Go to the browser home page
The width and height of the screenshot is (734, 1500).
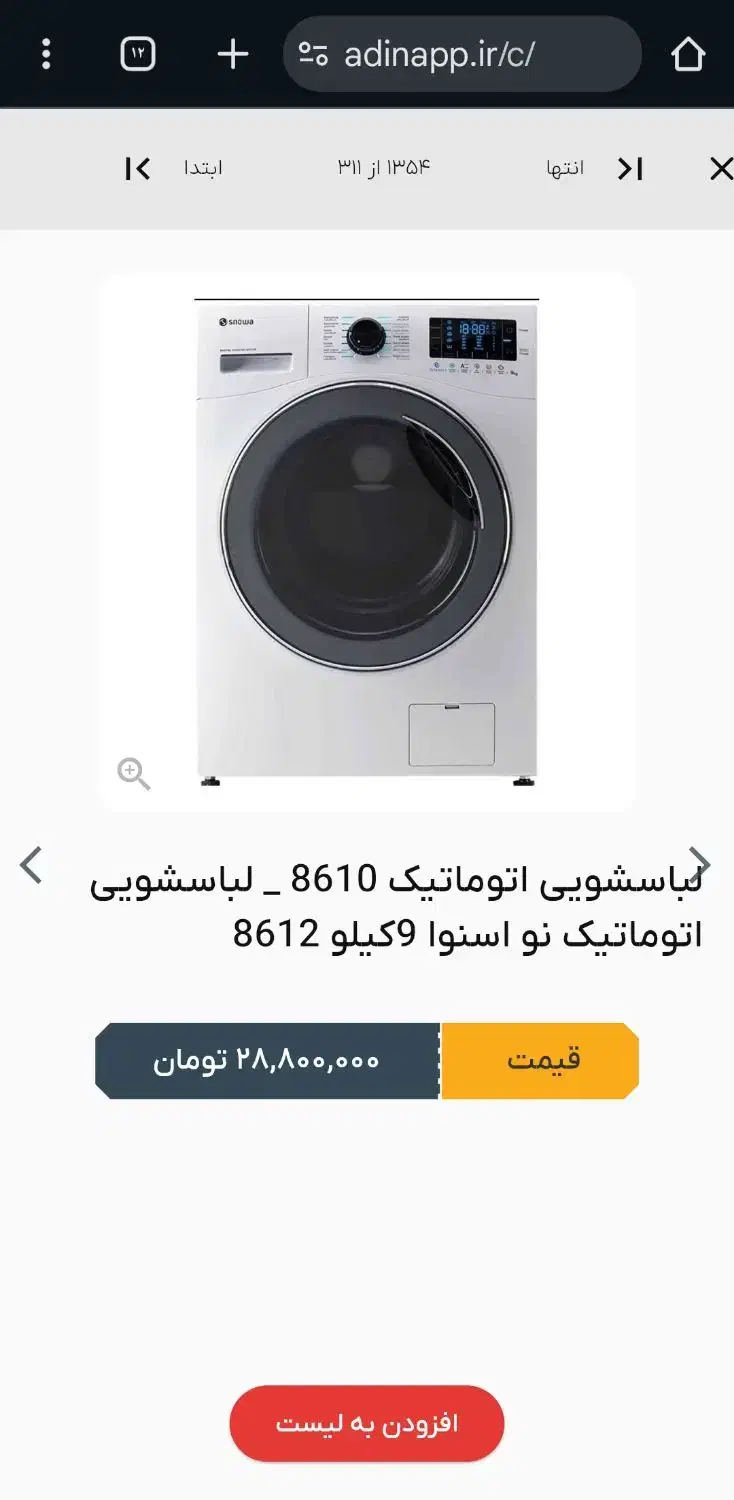pos(690,54)
